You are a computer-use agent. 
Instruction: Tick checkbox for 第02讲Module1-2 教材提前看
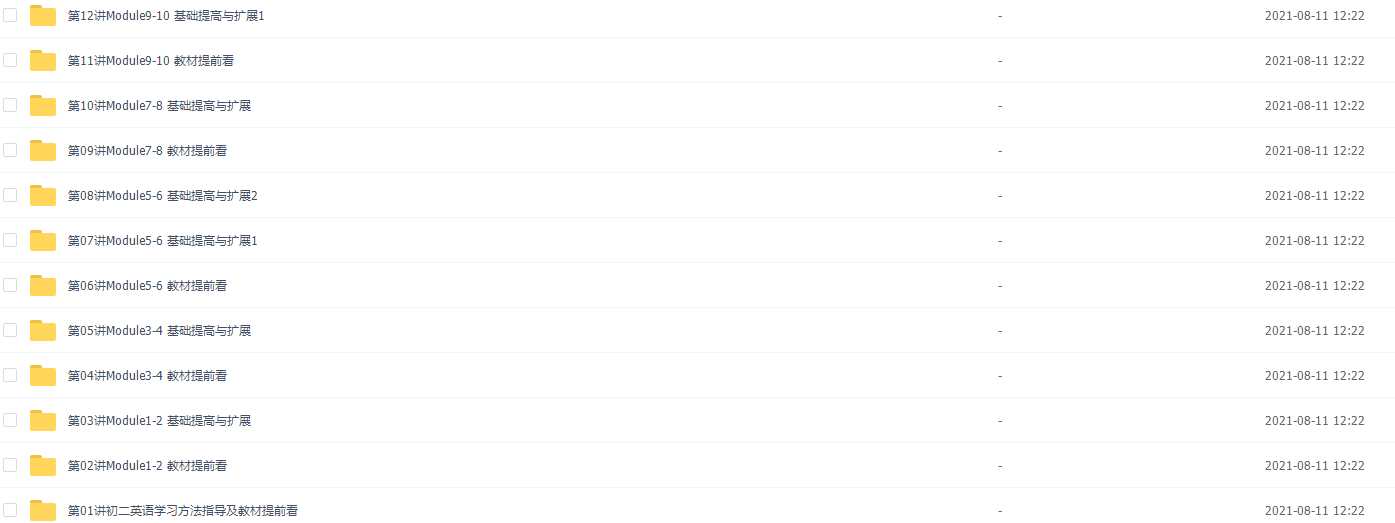pyautogui.click(x=10, y=465)
